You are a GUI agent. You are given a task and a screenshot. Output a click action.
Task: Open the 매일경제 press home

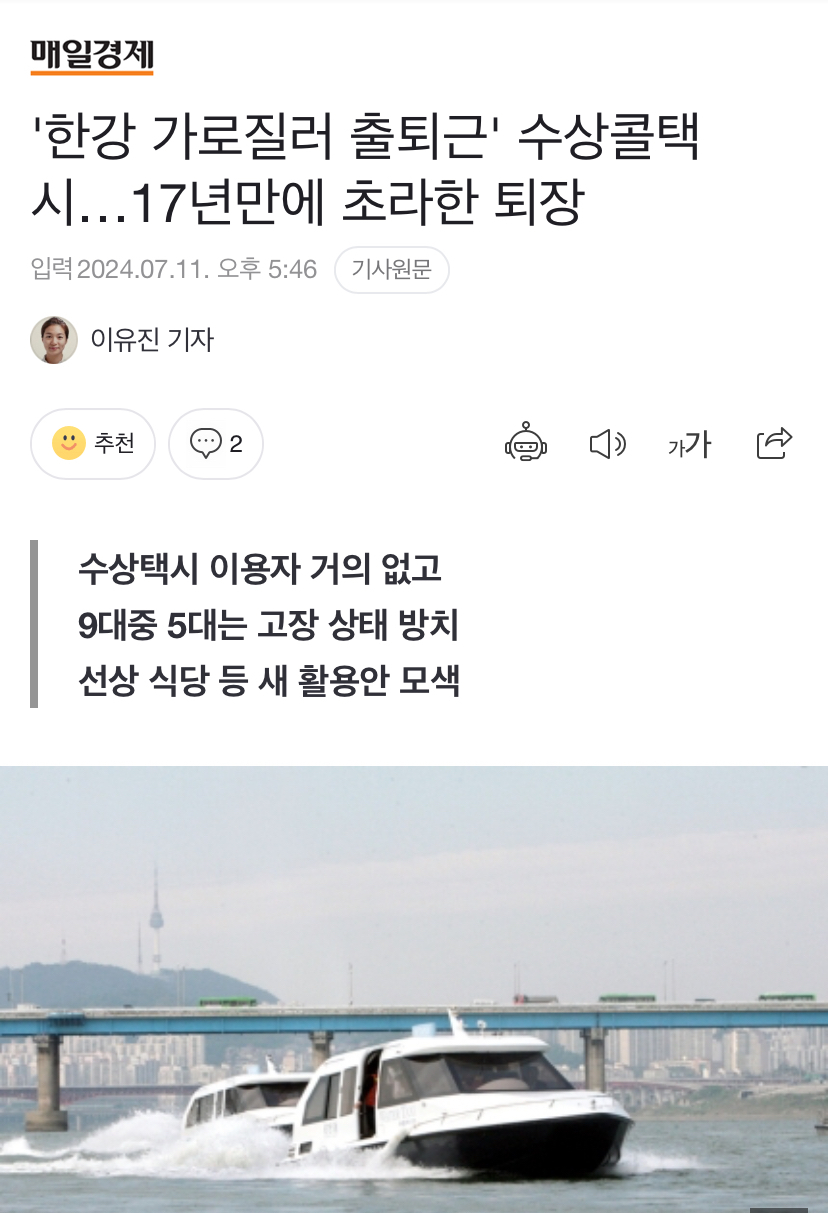point(92,56)
